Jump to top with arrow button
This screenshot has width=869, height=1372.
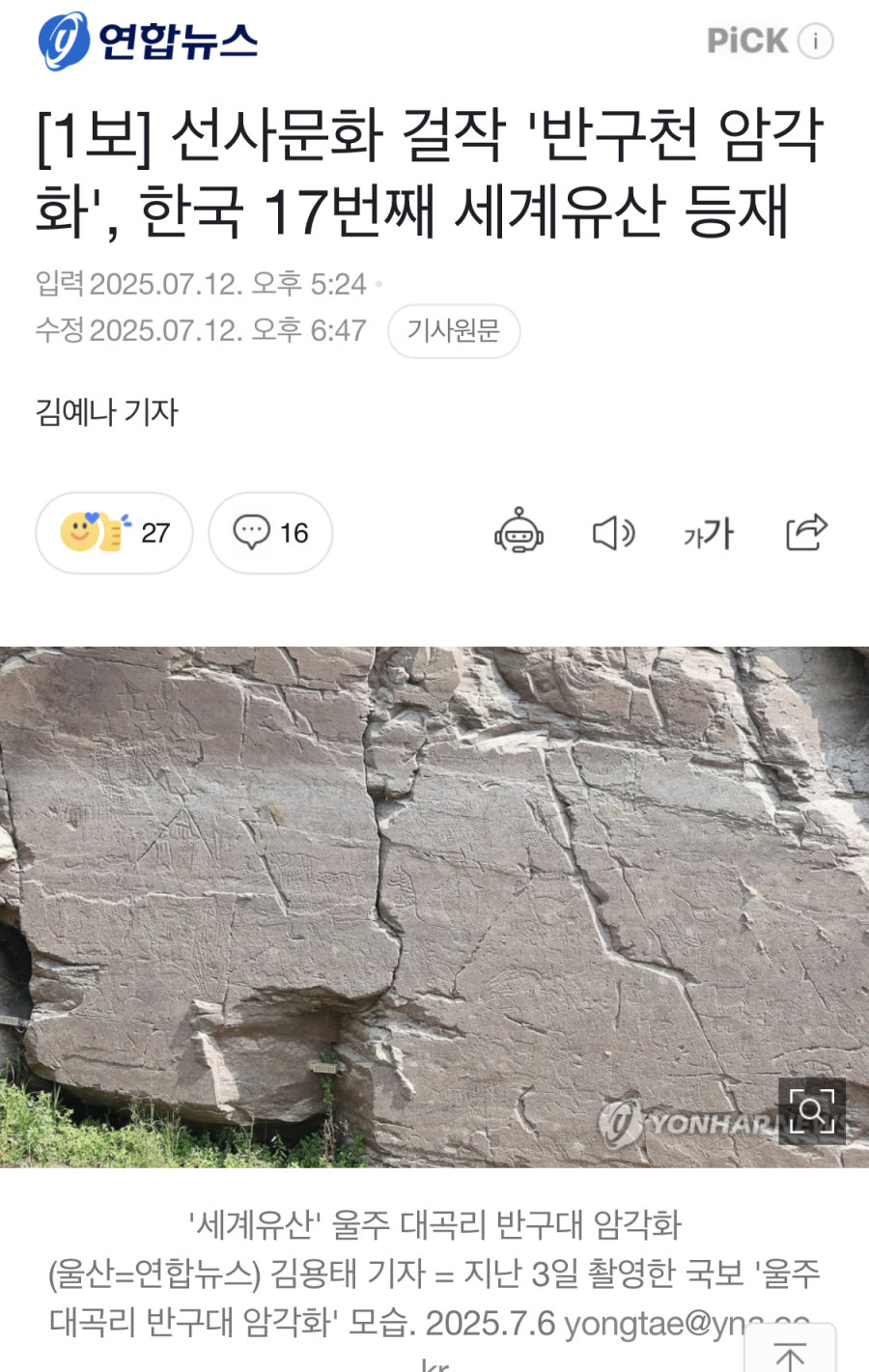[x=790, y=1352]
